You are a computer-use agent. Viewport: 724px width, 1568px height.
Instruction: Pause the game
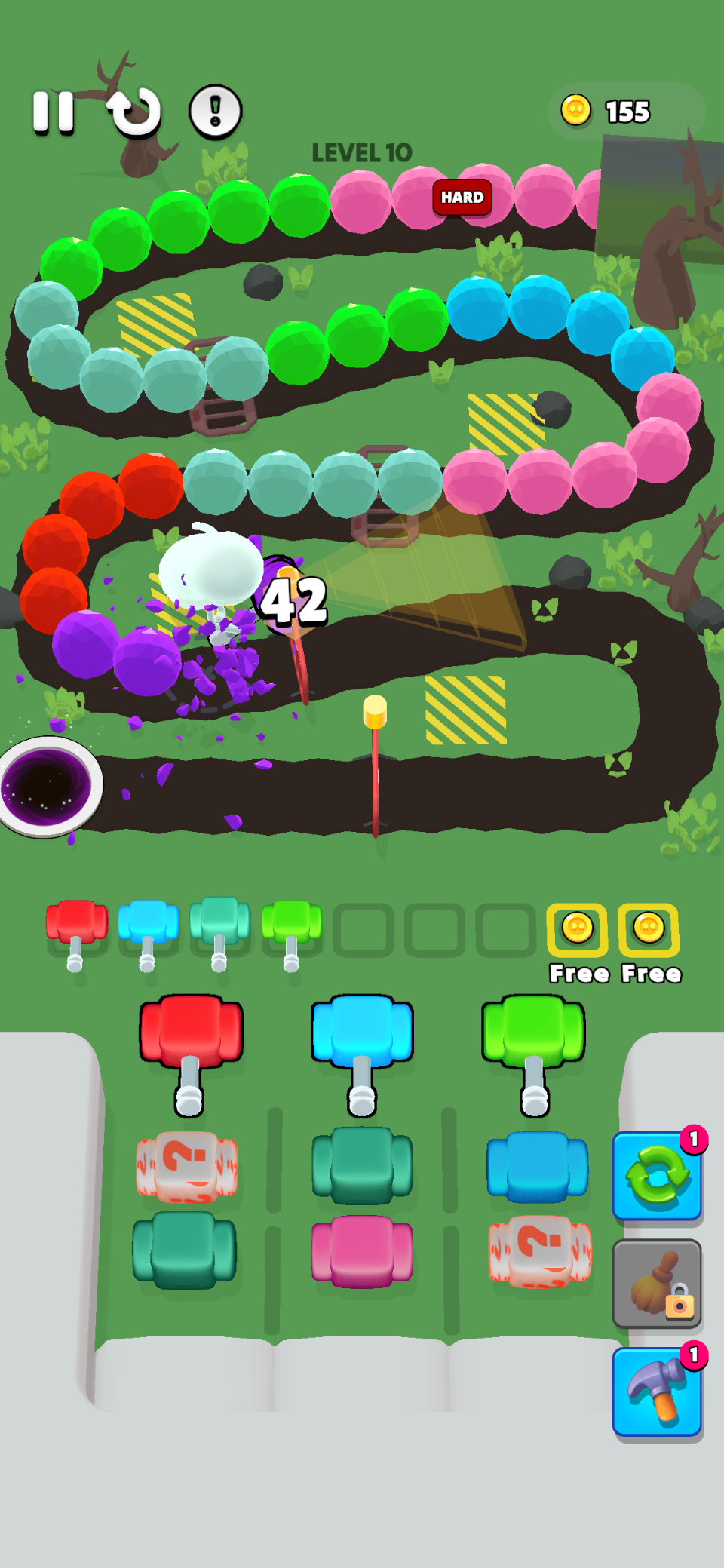pyautogui.click(x=54, y=112)
